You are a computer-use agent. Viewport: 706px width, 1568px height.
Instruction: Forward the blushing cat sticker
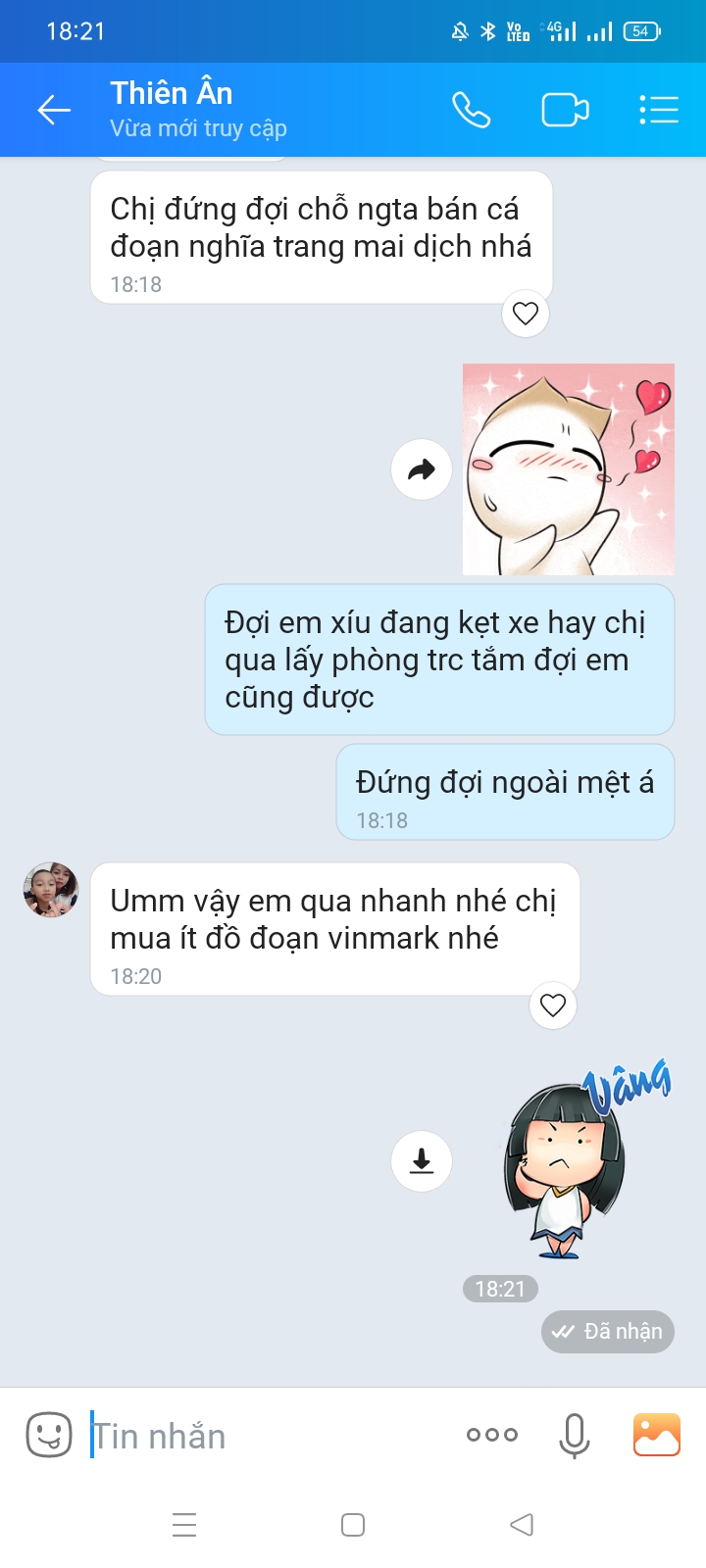click(x=422, y=469)
